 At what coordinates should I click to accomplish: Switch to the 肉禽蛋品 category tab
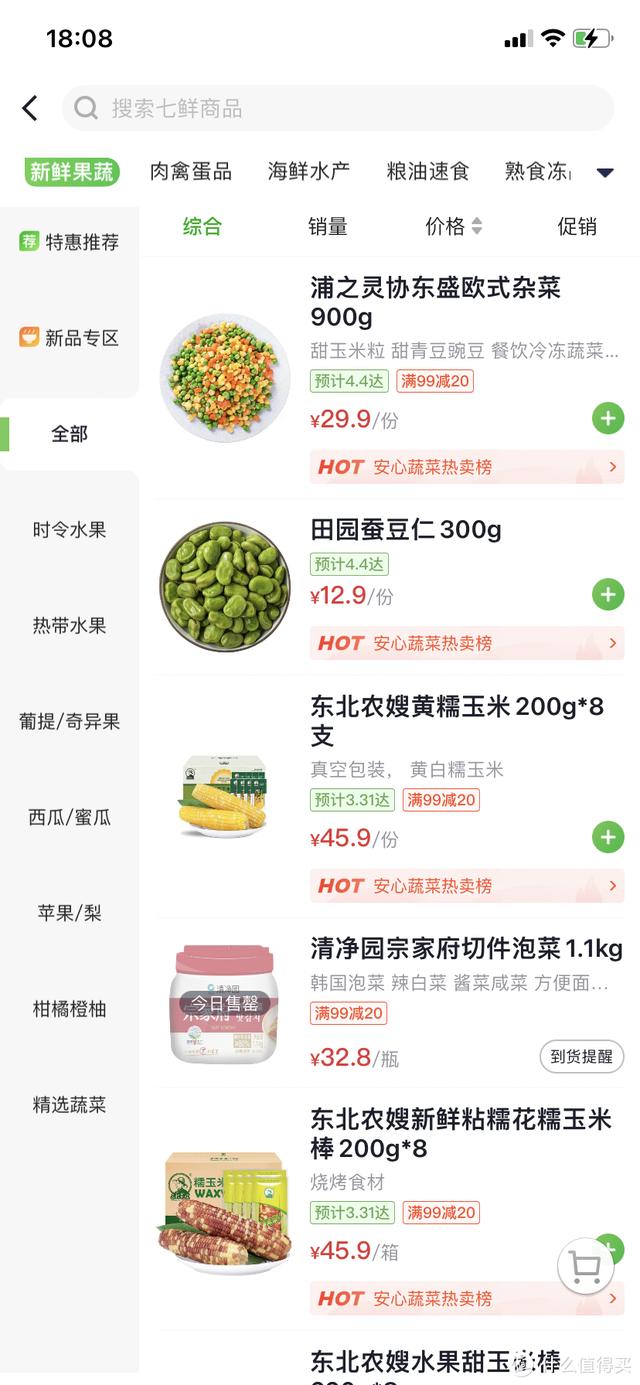click(x=191, y=172)
